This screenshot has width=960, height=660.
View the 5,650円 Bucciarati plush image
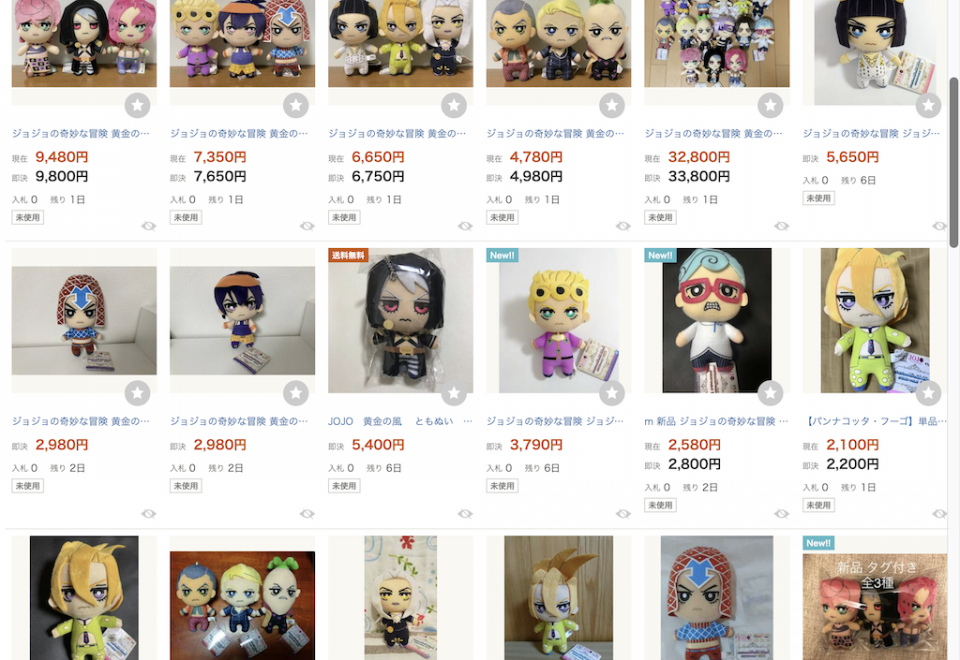point(874,50)
